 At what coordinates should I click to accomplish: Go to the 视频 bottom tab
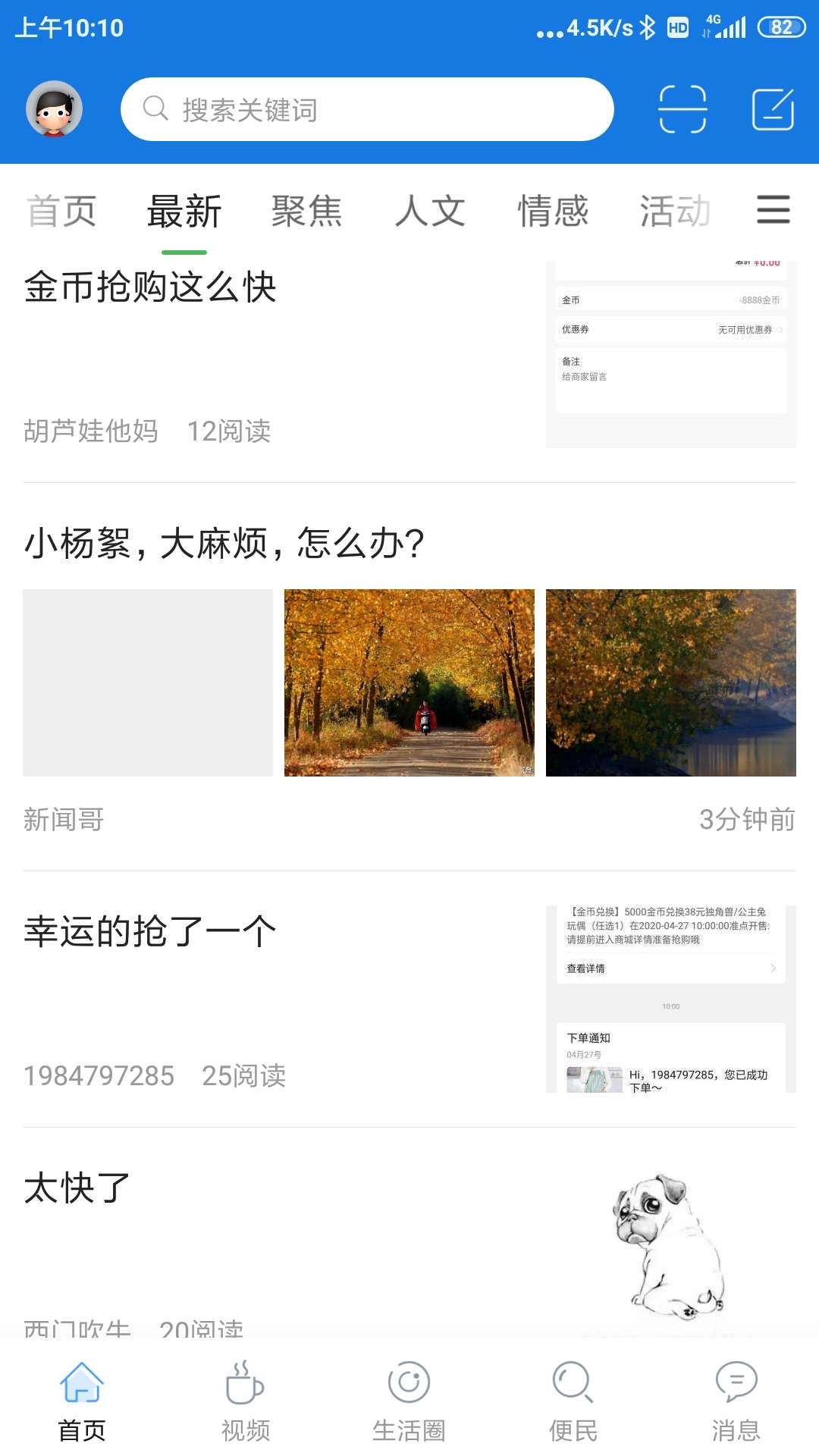[x=246, y=1401]
